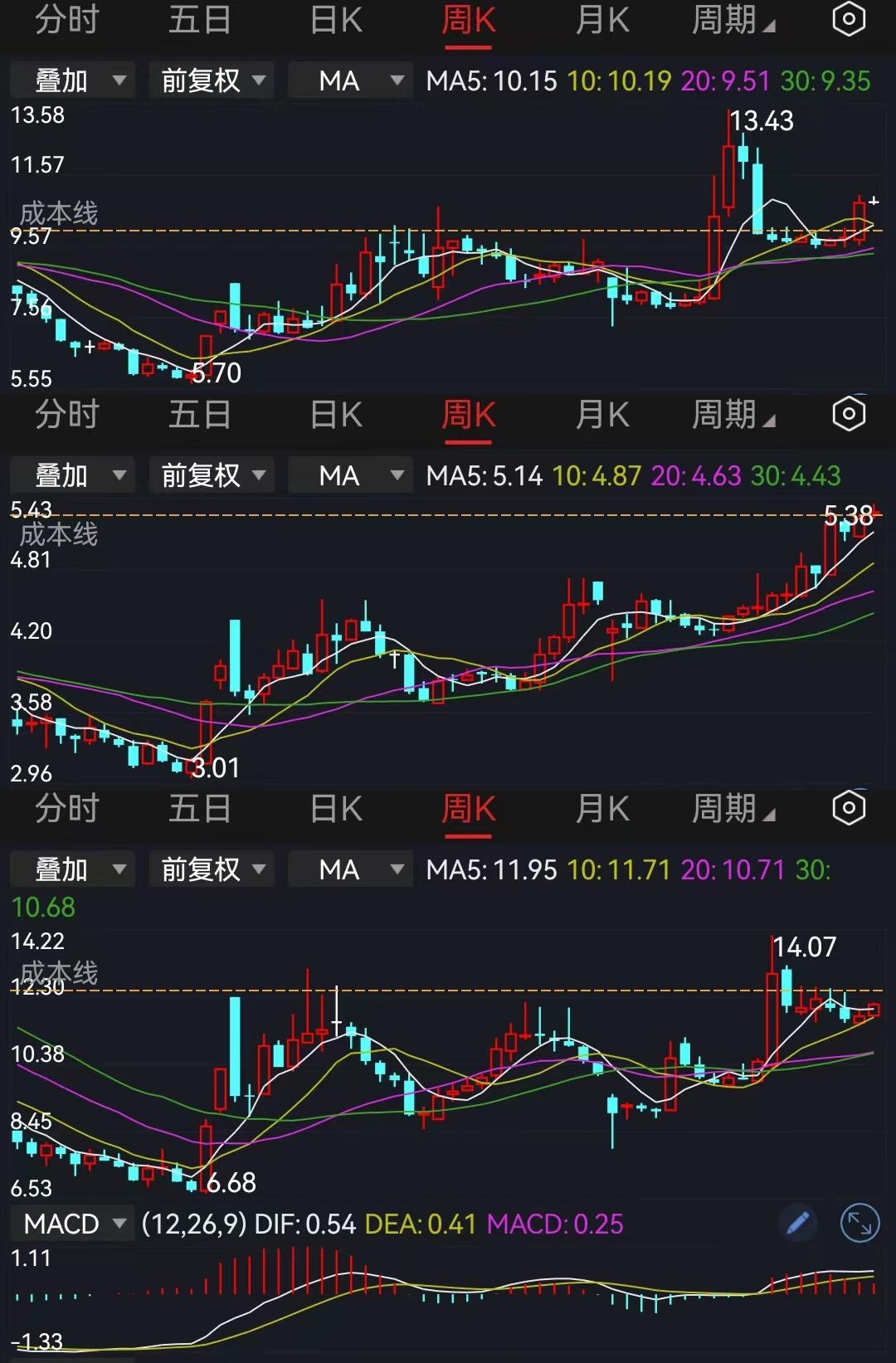The image size is (896, 1363).
Task: Select the 周K tab on the middle panel
Action: point(469,414)
